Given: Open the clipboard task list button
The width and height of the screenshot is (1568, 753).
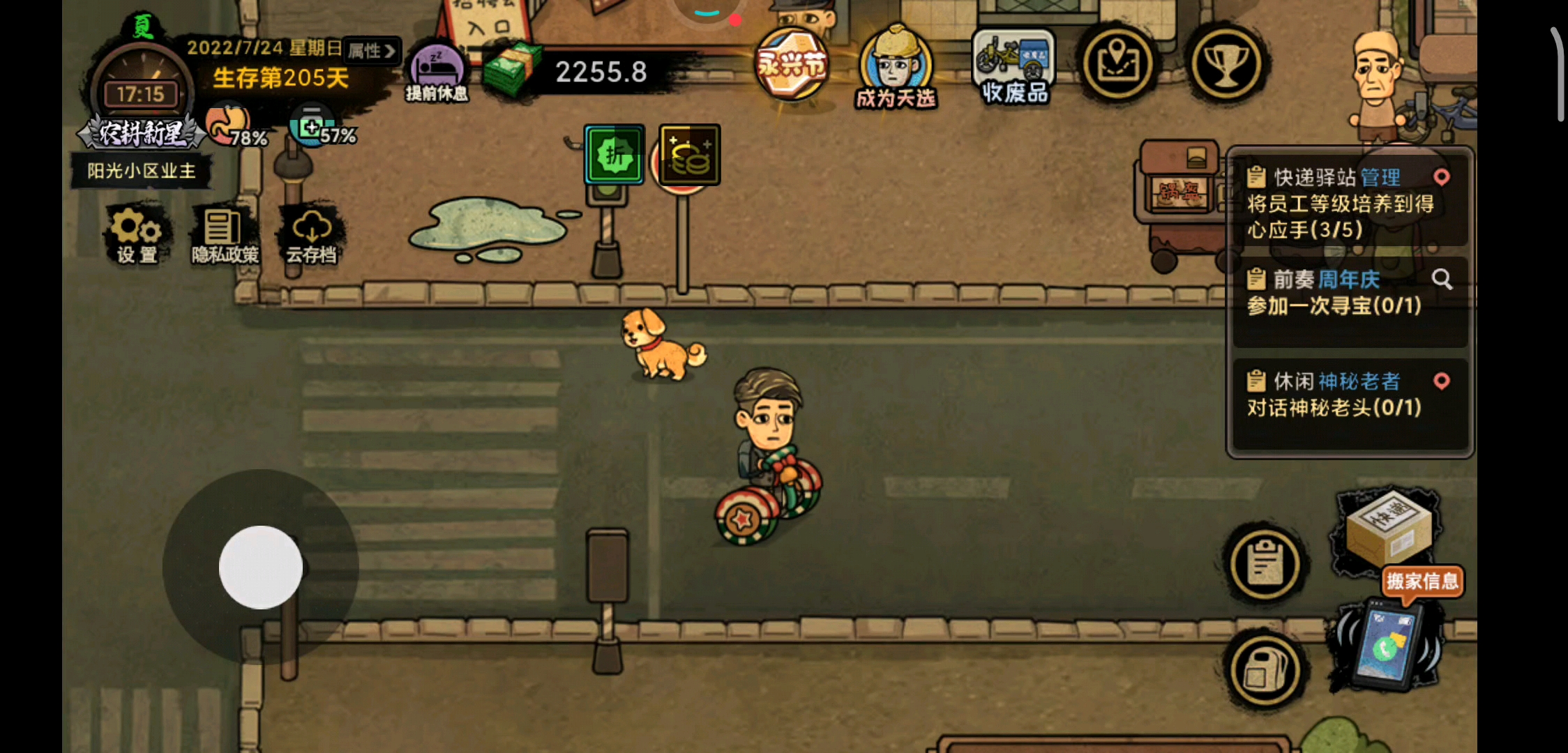Looking at the screenshot, I should pos(1265,564).
